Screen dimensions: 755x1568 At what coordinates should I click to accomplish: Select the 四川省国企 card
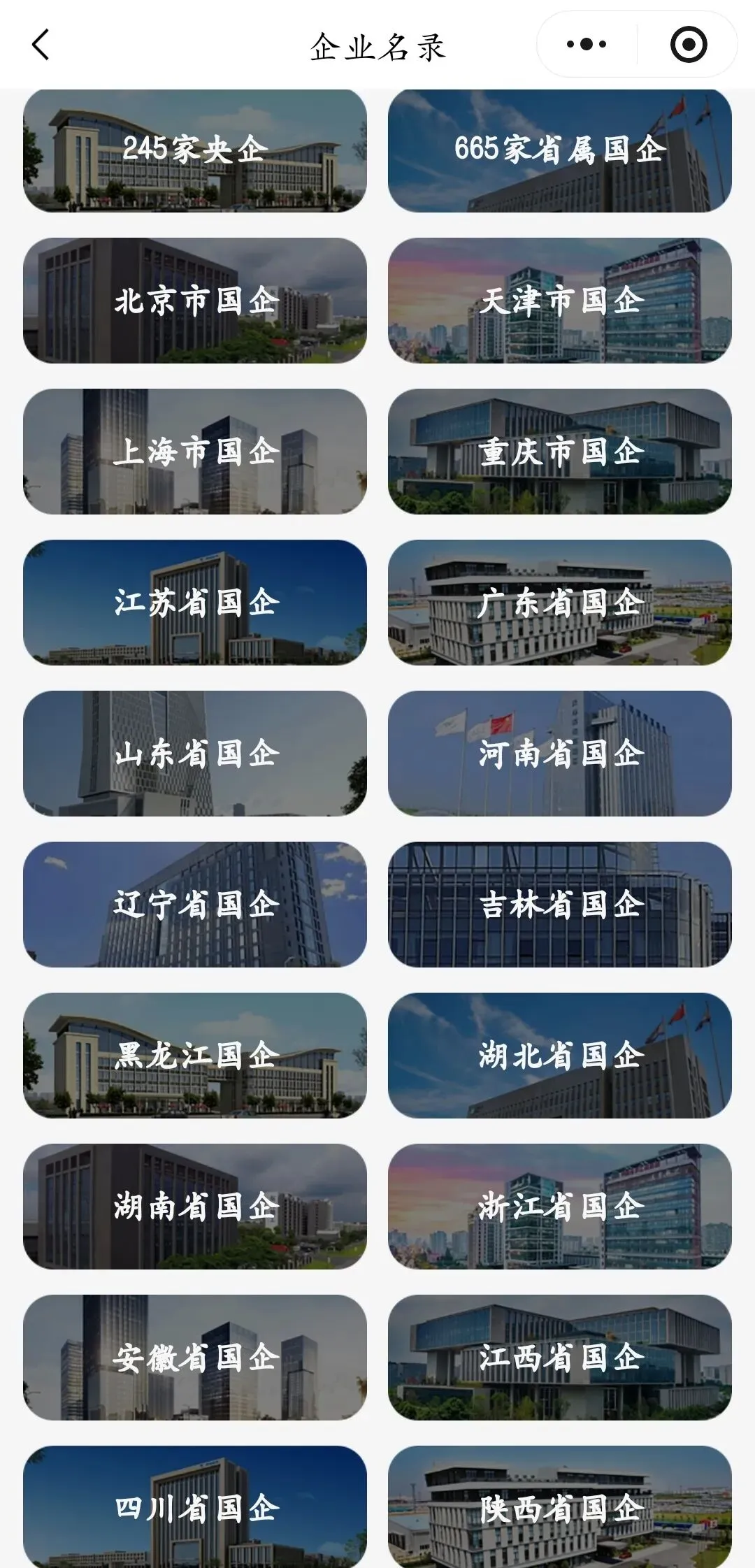pyautogui.click(x=195, y=1507)
